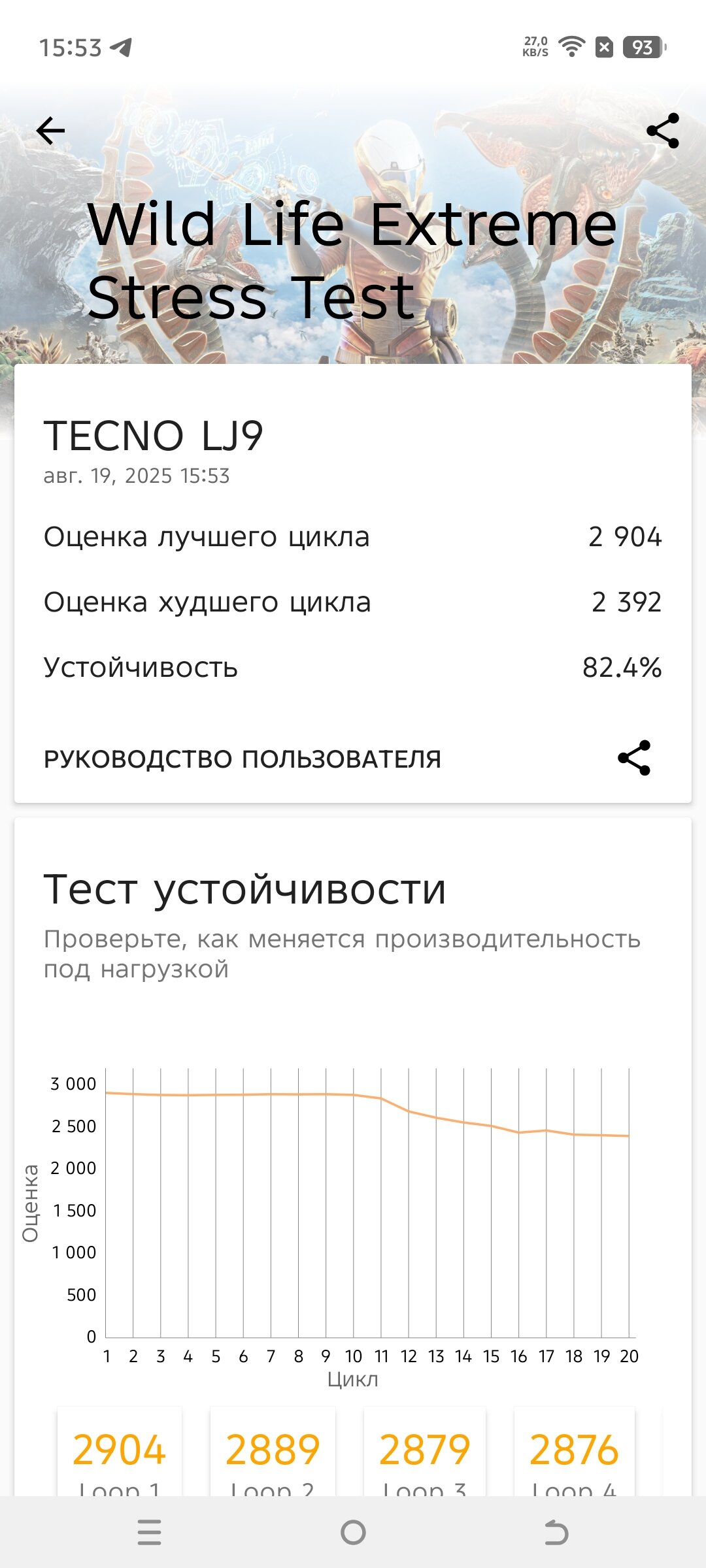Select the Loop 2 score card 2889
This screenshot has height=1568, width=706.
click(x=273, y=1452)
